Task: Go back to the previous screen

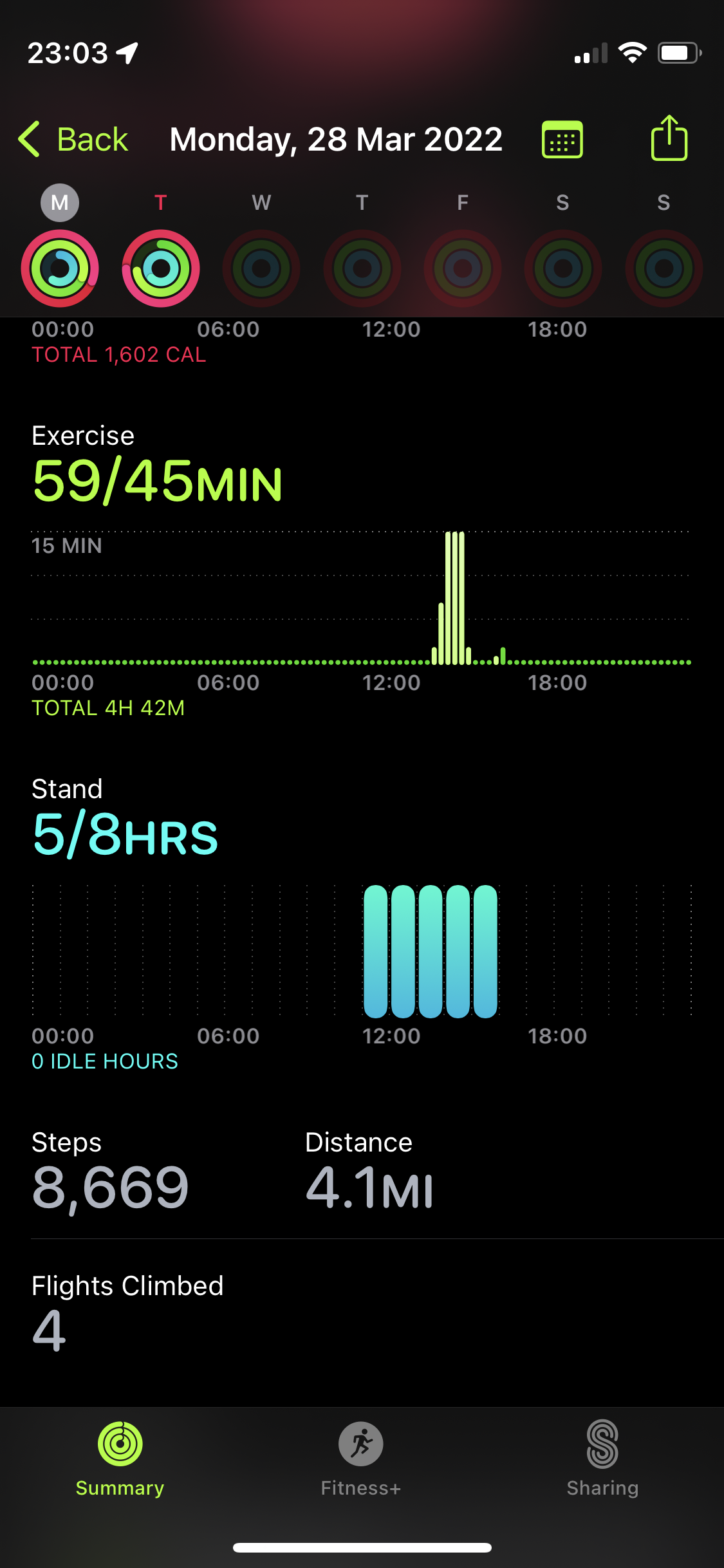Action: tap(73, 139)
